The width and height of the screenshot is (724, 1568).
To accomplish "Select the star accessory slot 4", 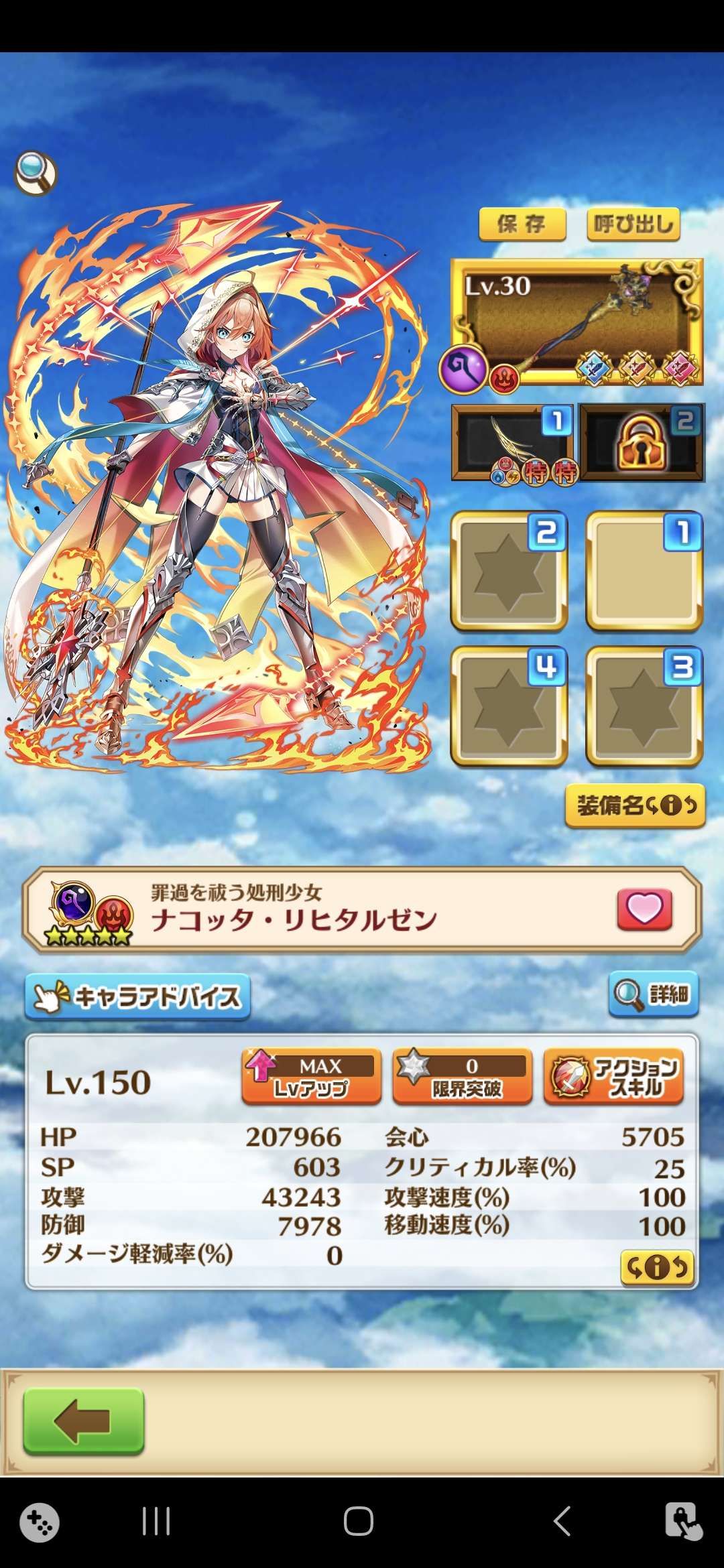I will coord(509,706).
